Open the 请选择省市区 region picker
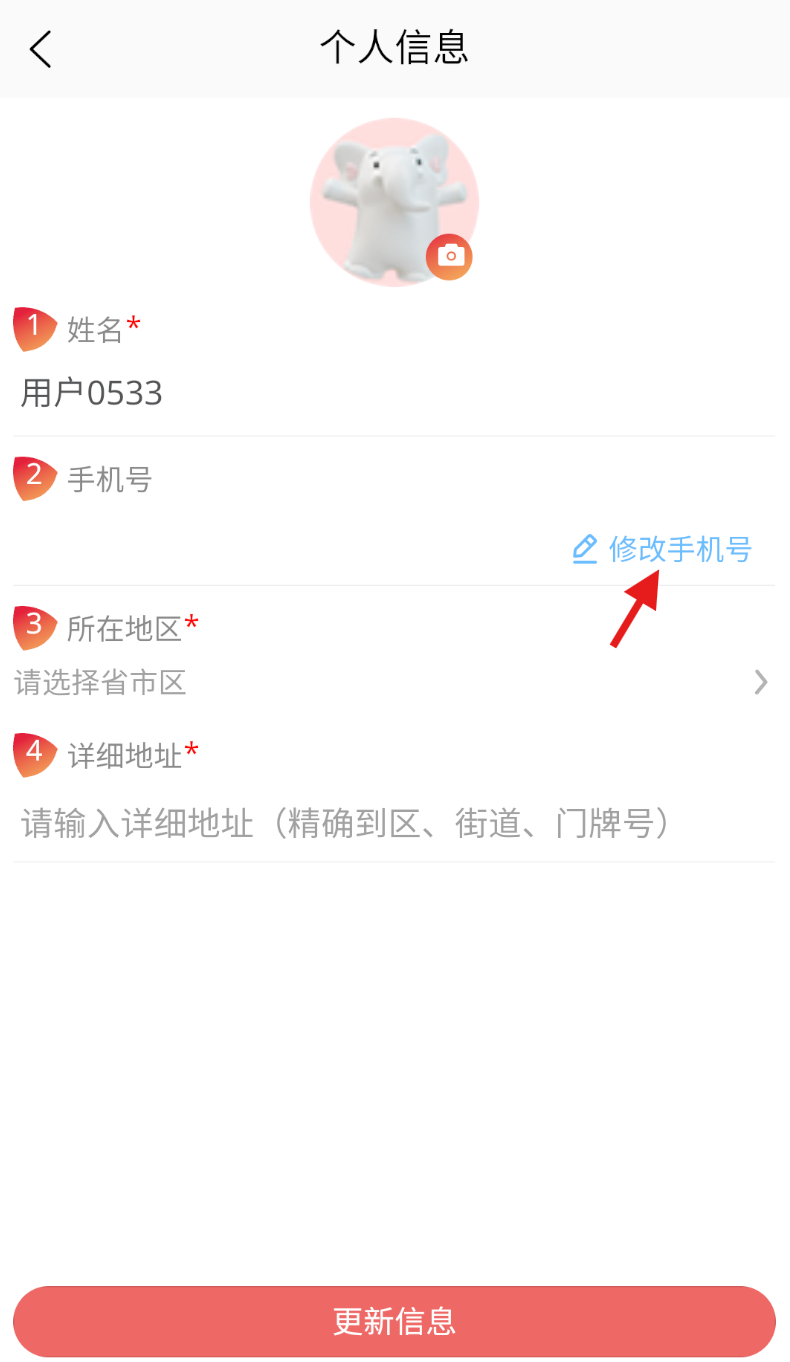The width and height of the screenshot is (790, 1362). pos(394,683)
